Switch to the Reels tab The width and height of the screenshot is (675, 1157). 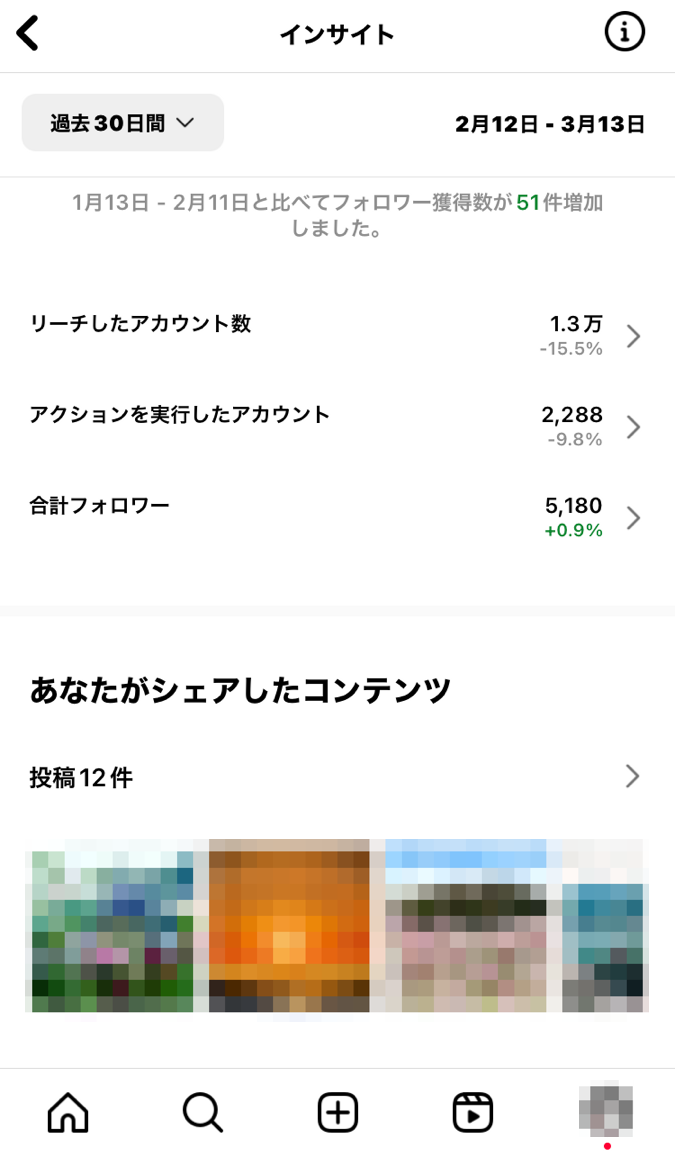point(472,1112)
